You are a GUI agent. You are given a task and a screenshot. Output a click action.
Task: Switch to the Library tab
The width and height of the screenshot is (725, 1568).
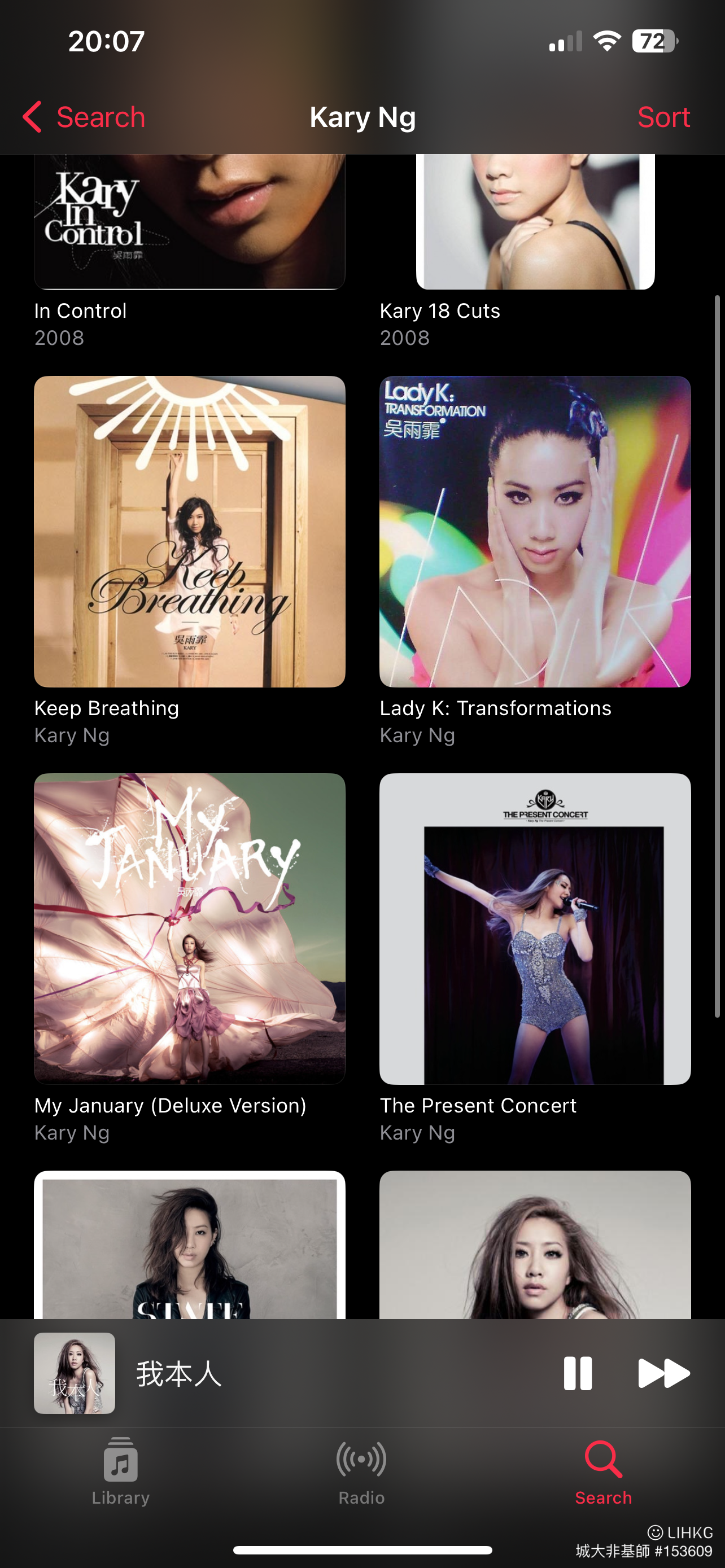(x=120, y=1471)
